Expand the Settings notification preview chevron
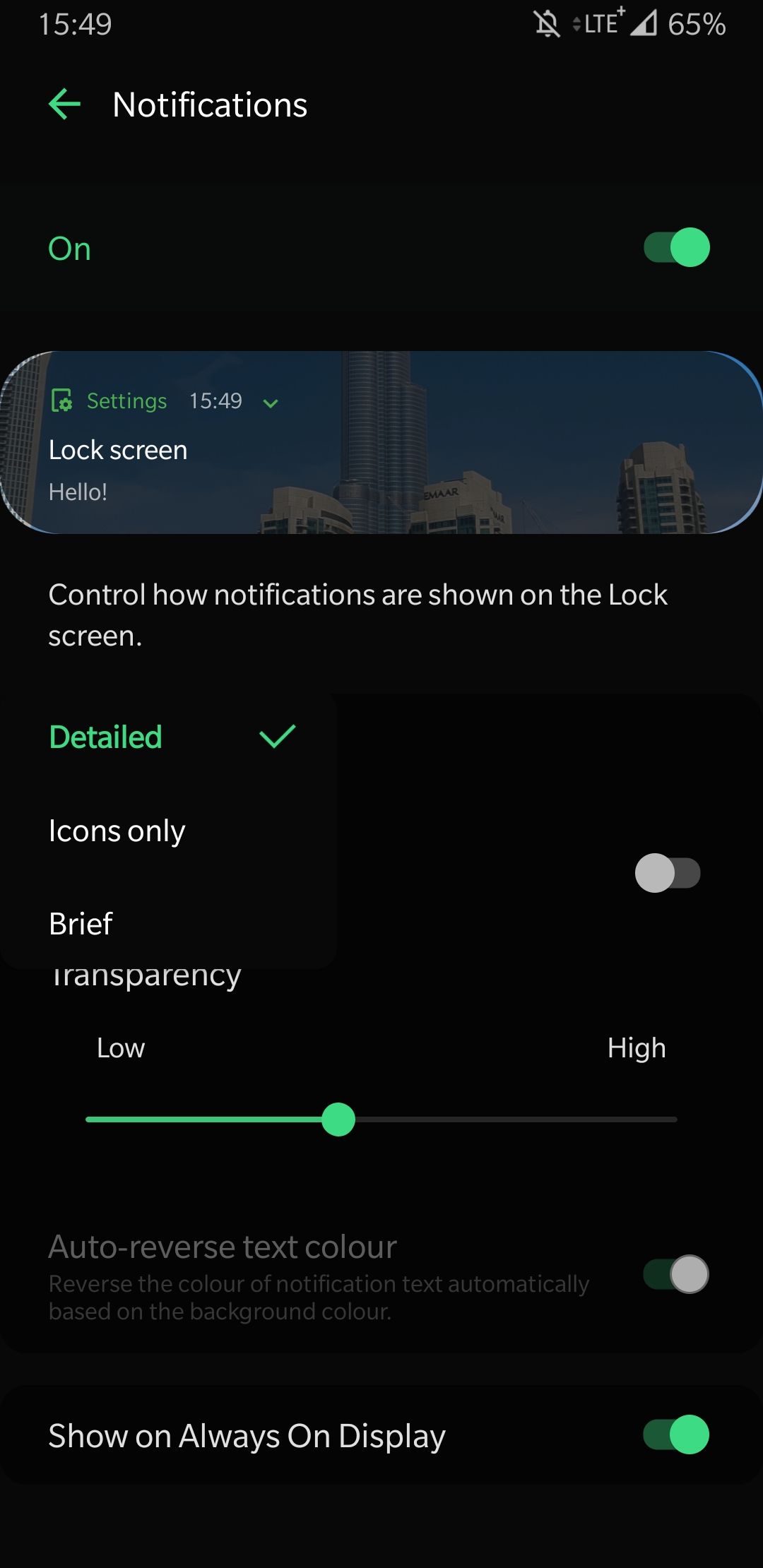Viewport: 763px width, 1568px height. 271,403
